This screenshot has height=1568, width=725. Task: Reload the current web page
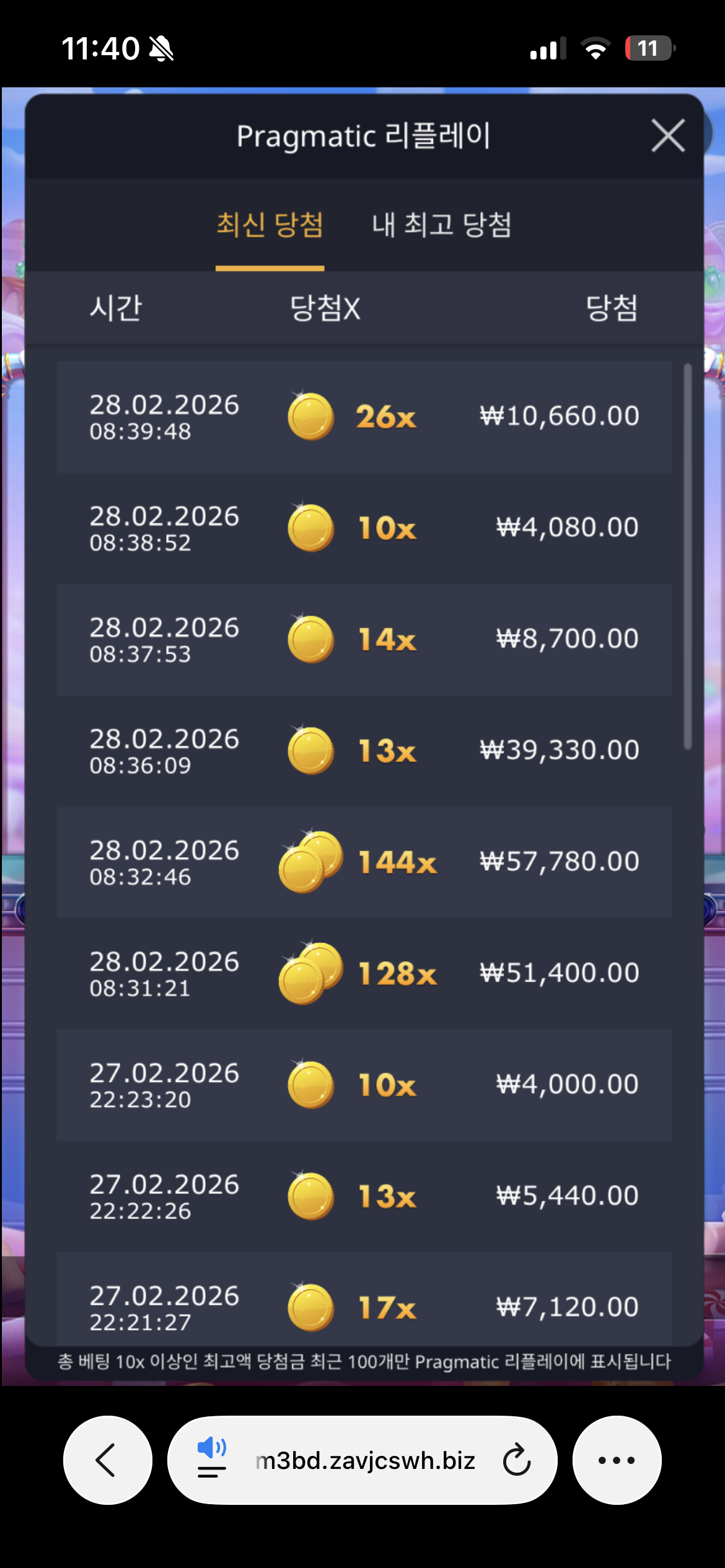point(516,1460)
